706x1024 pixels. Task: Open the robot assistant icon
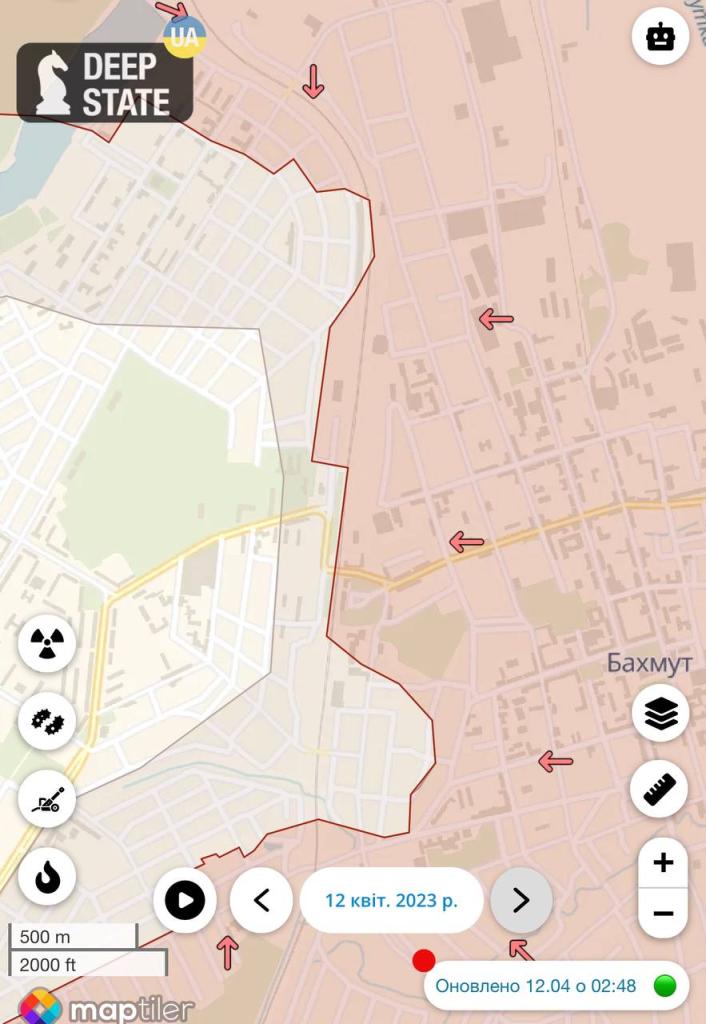click(x=660, y=37)
